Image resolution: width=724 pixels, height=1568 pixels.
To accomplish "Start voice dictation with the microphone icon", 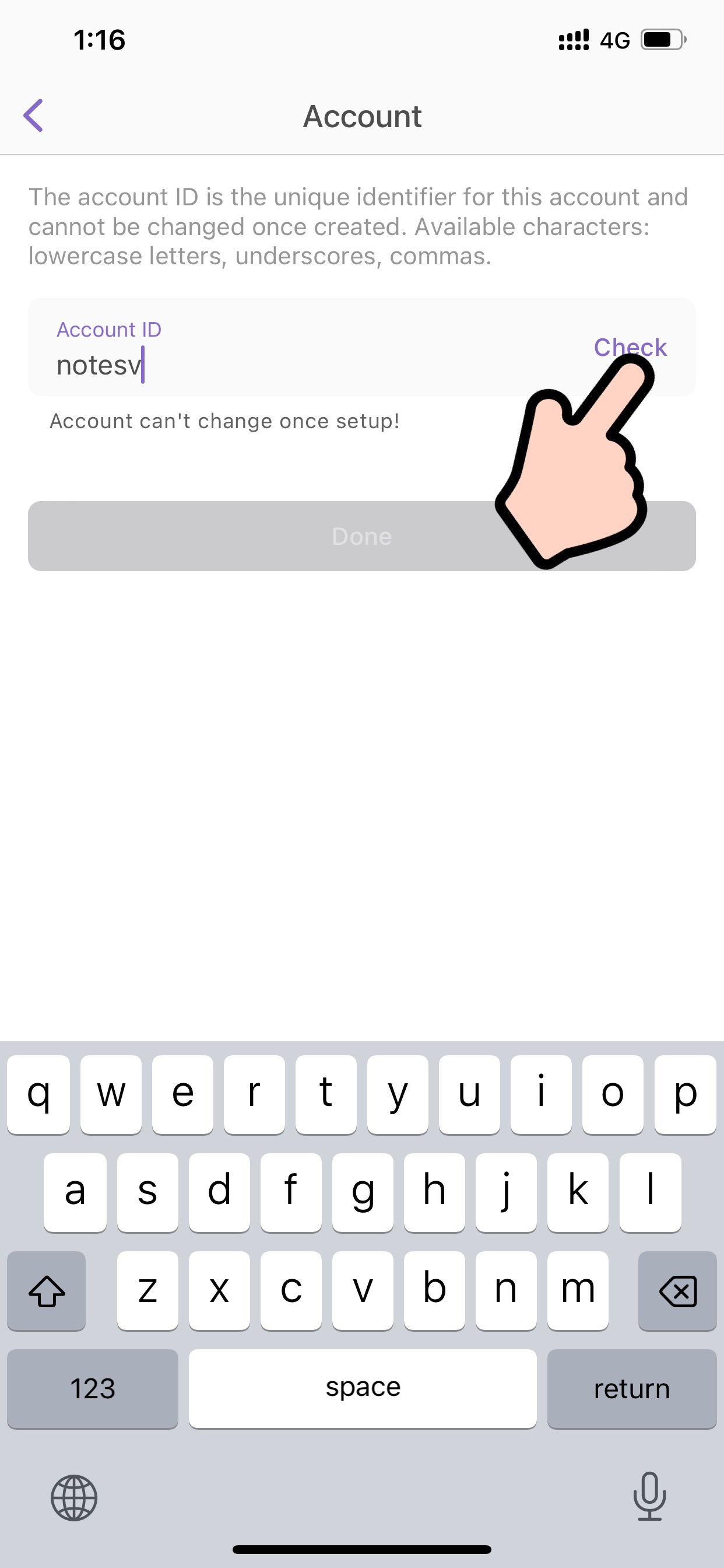I will (x=650, y=1499).
